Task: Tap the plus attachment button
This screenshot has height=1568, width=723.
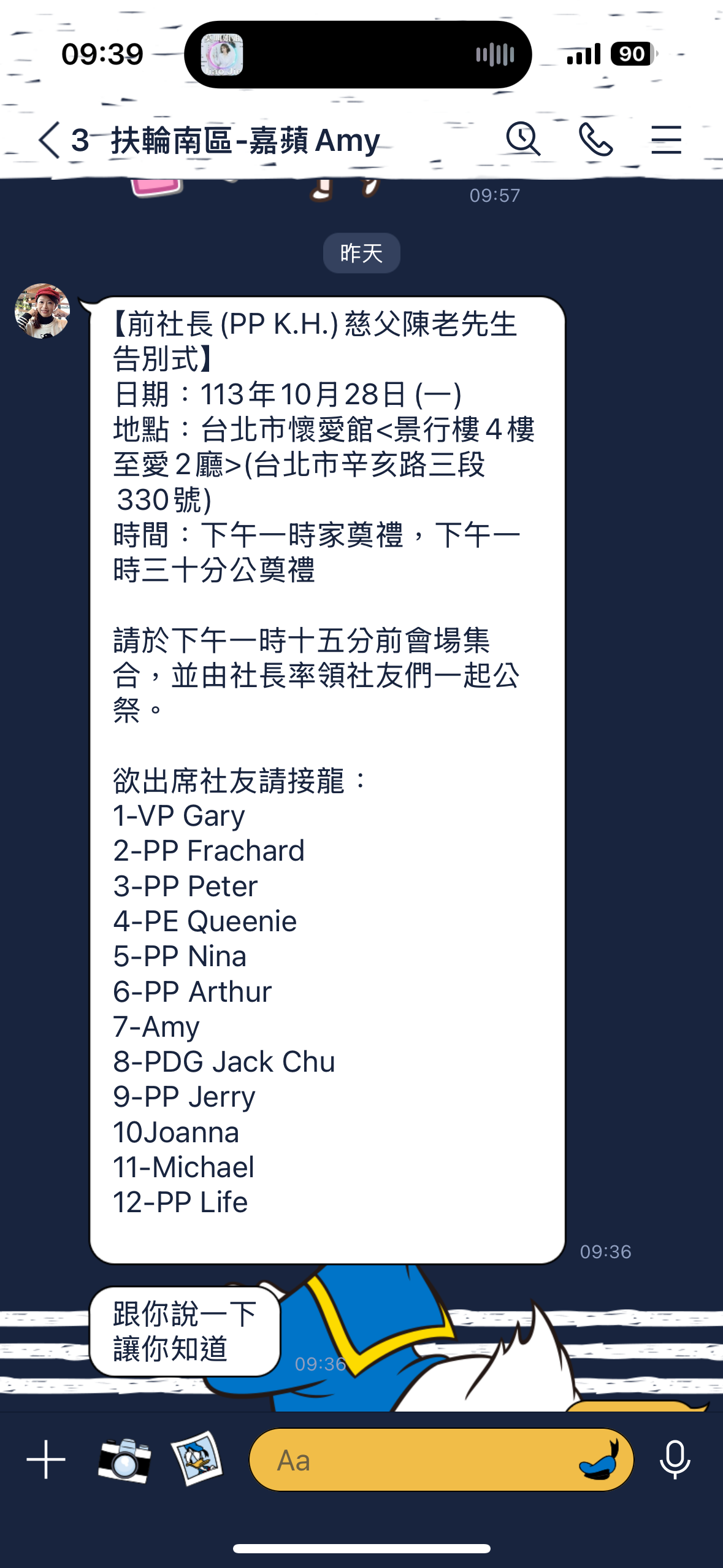Action: tap(46, 1459)
